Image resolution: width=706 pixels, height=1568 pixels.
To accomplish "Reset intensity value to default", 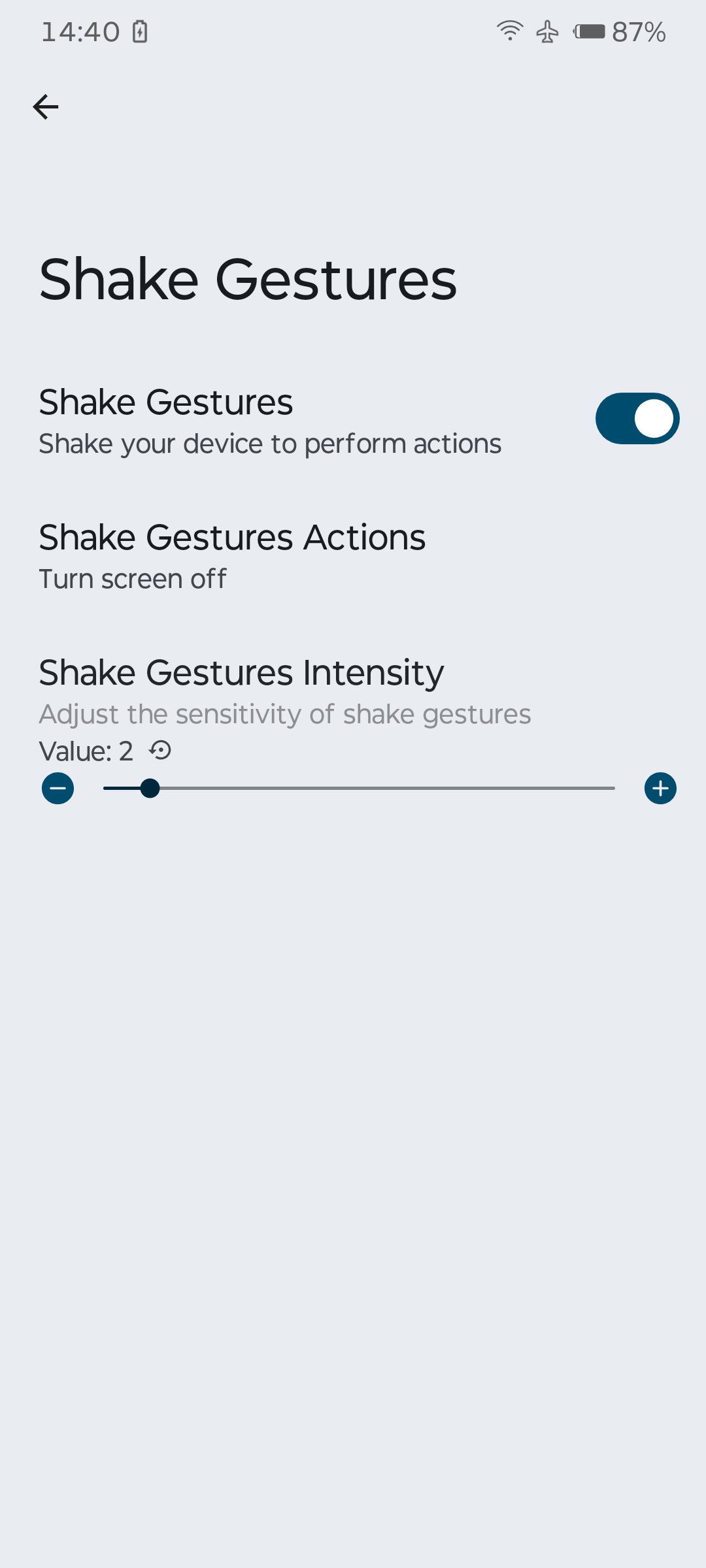I will coord(160,751).
